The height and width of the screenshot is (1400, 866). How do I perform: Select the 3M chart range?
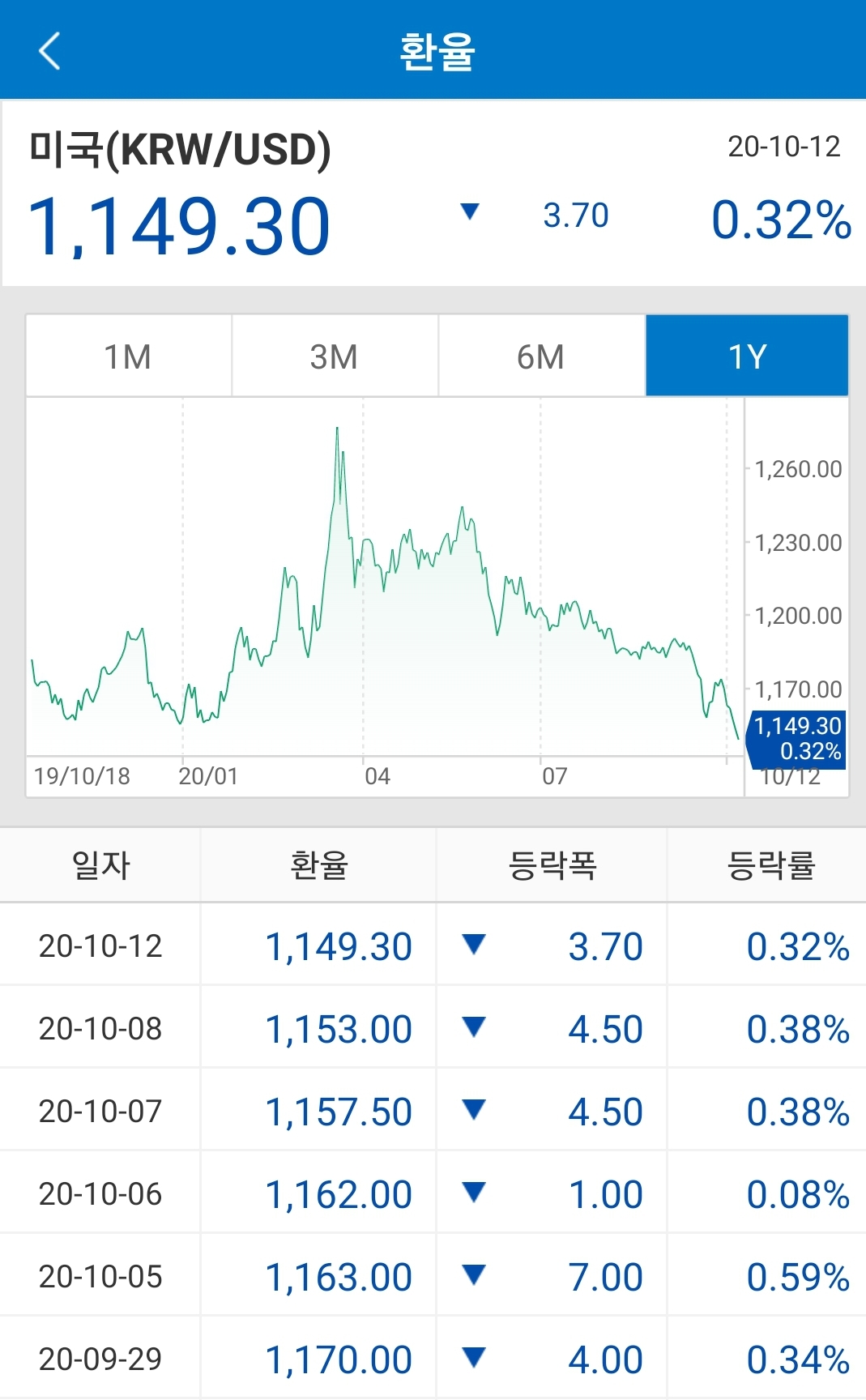(335, 356)
